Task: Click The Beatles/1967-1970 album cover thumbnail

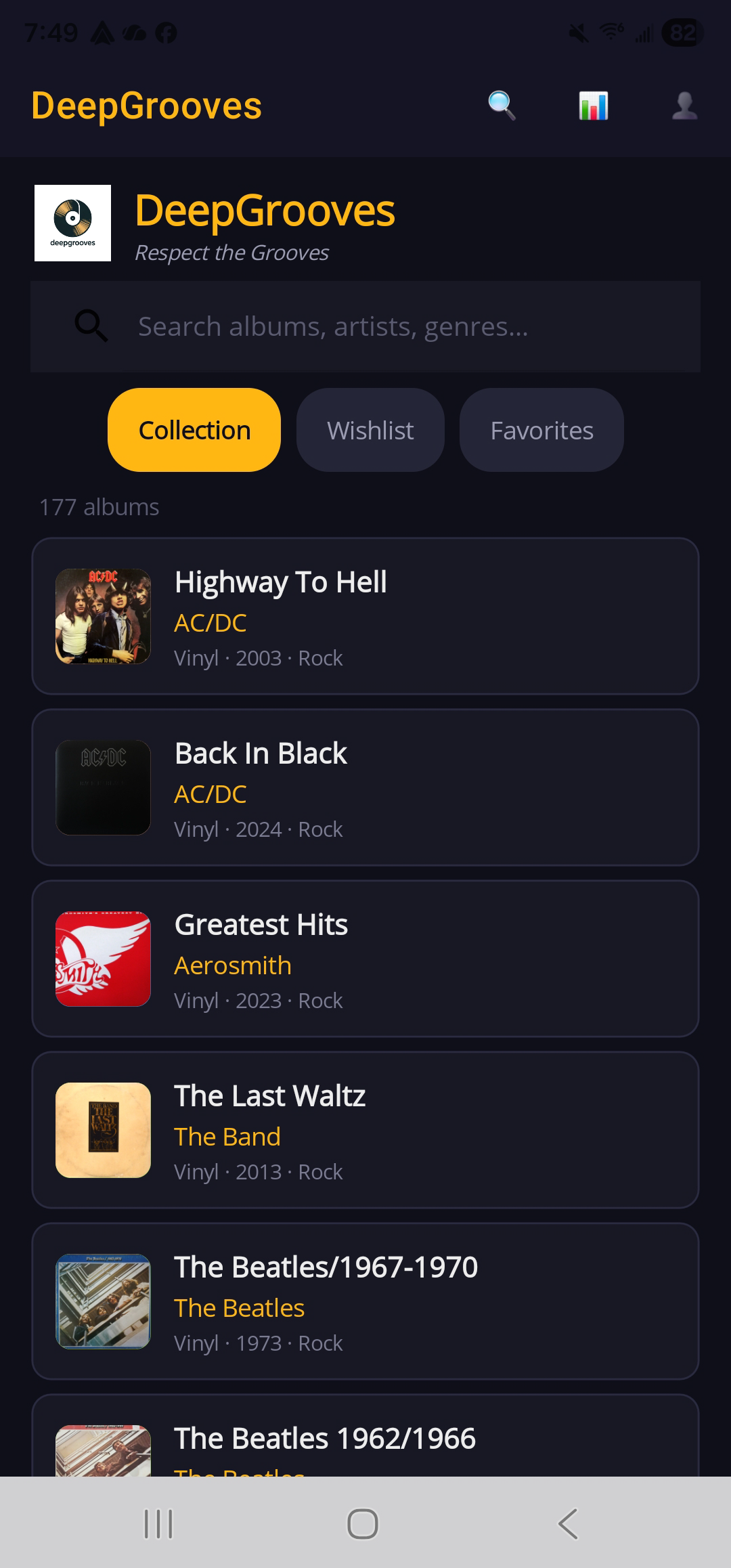Action: 102,1301
